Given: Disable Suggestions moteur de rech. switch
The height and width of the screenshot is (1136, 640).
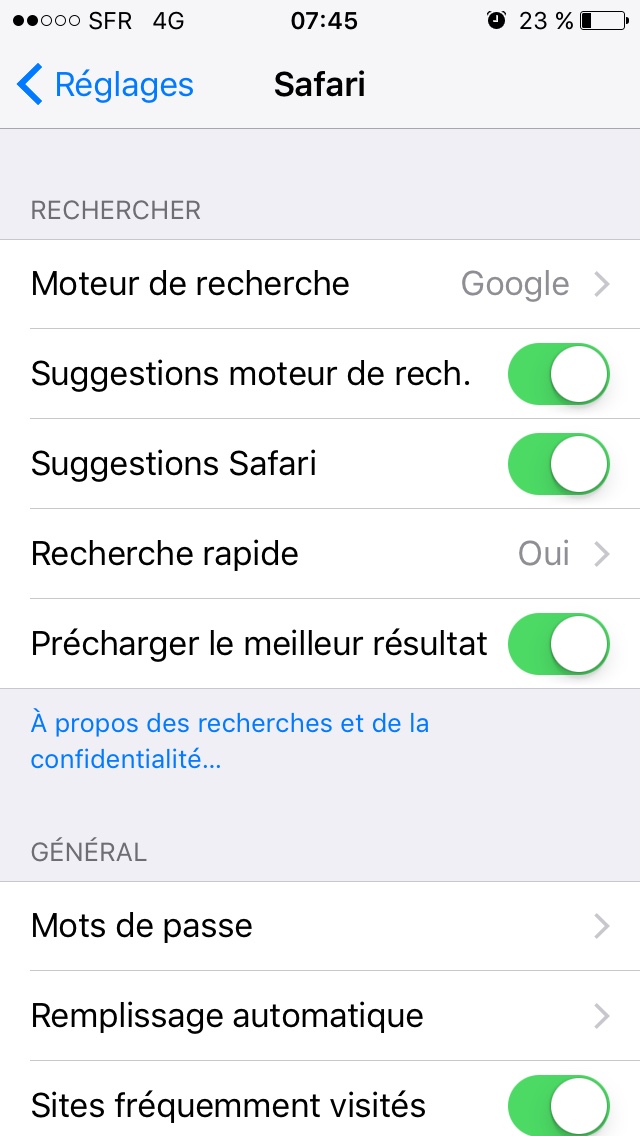Looking at the screenshot, I should 558,374.
